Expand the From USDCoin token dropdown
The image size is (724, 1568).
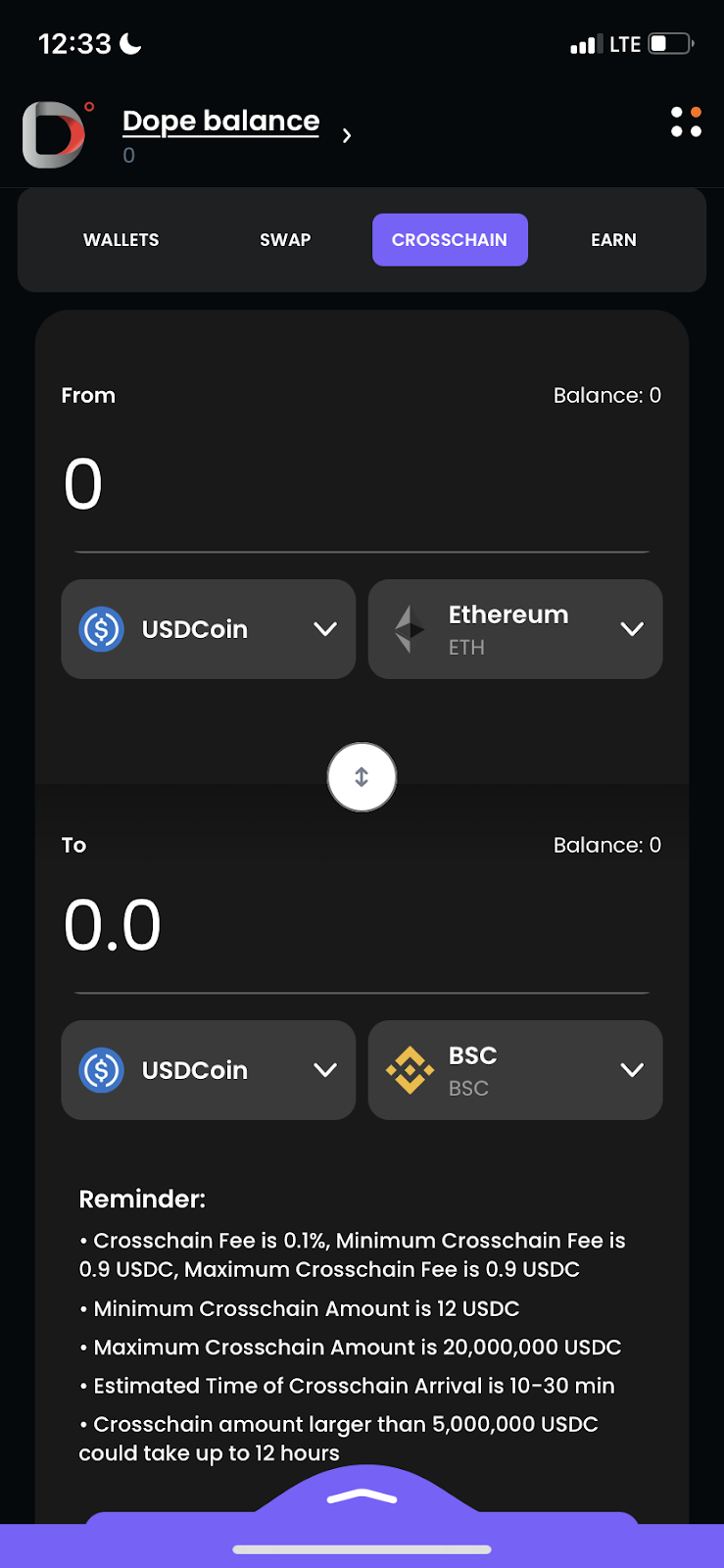tap(208, 629)
